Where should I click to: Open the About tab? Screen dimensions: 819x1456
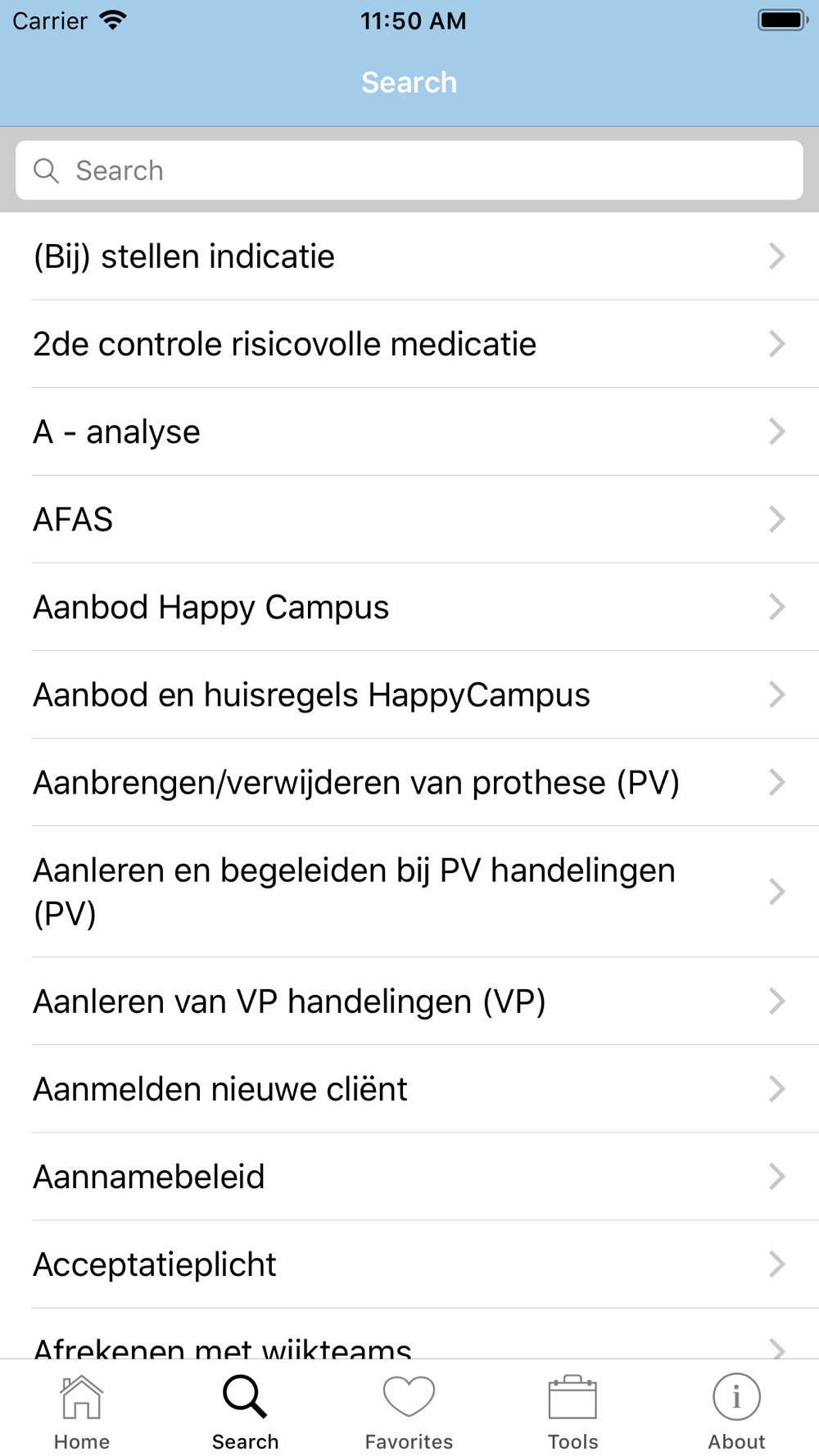coord(736,1412)
